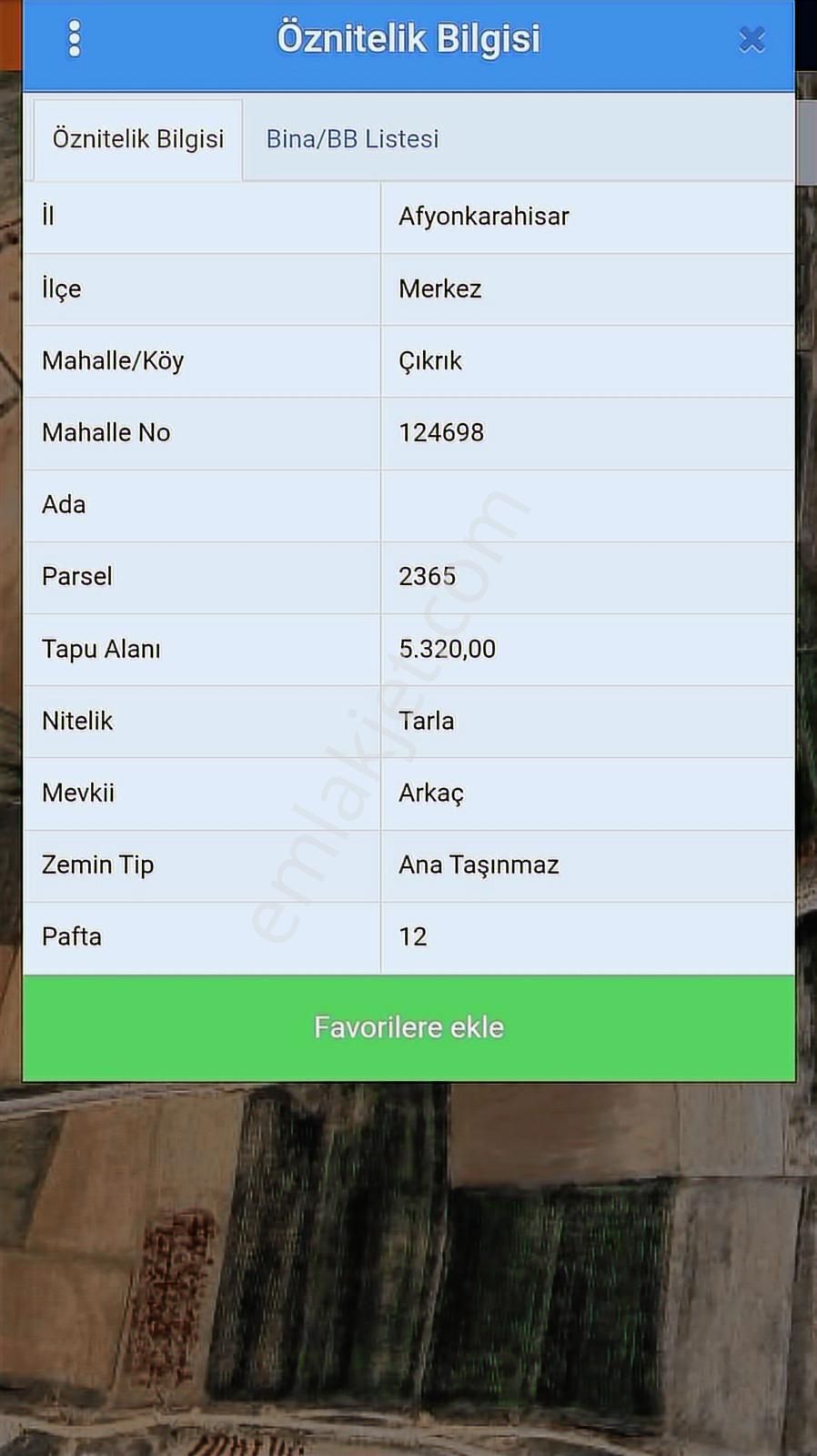Click the İlçe value Merkez

(x=439, y=288)
